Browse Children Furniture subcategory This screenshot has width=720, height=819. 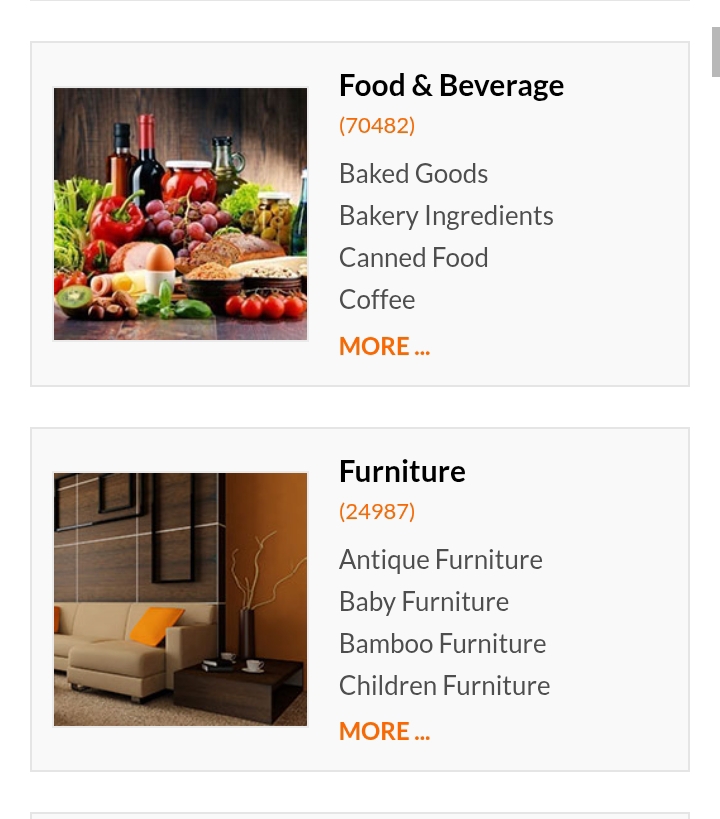click(444, 686)
